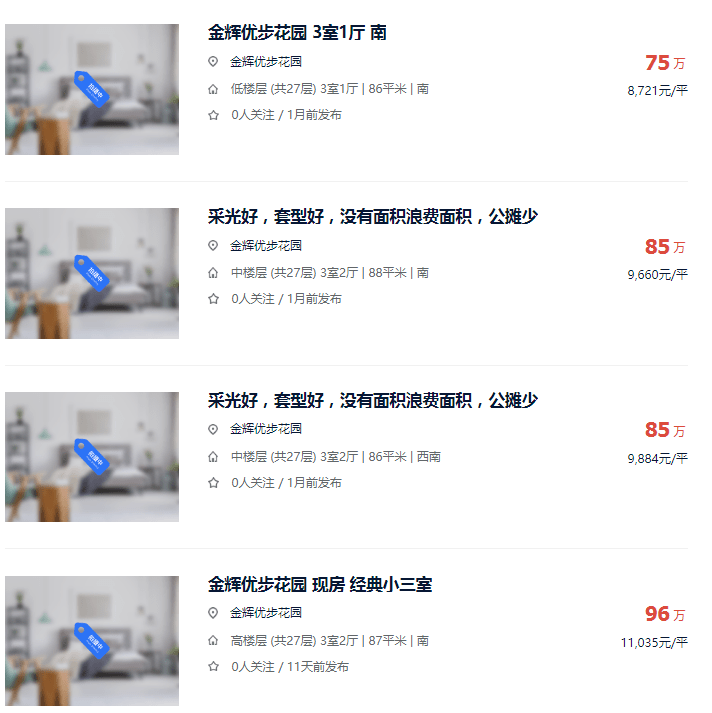Open the listing 金辉优步花园 现房 经典小三室

point(320,585)
